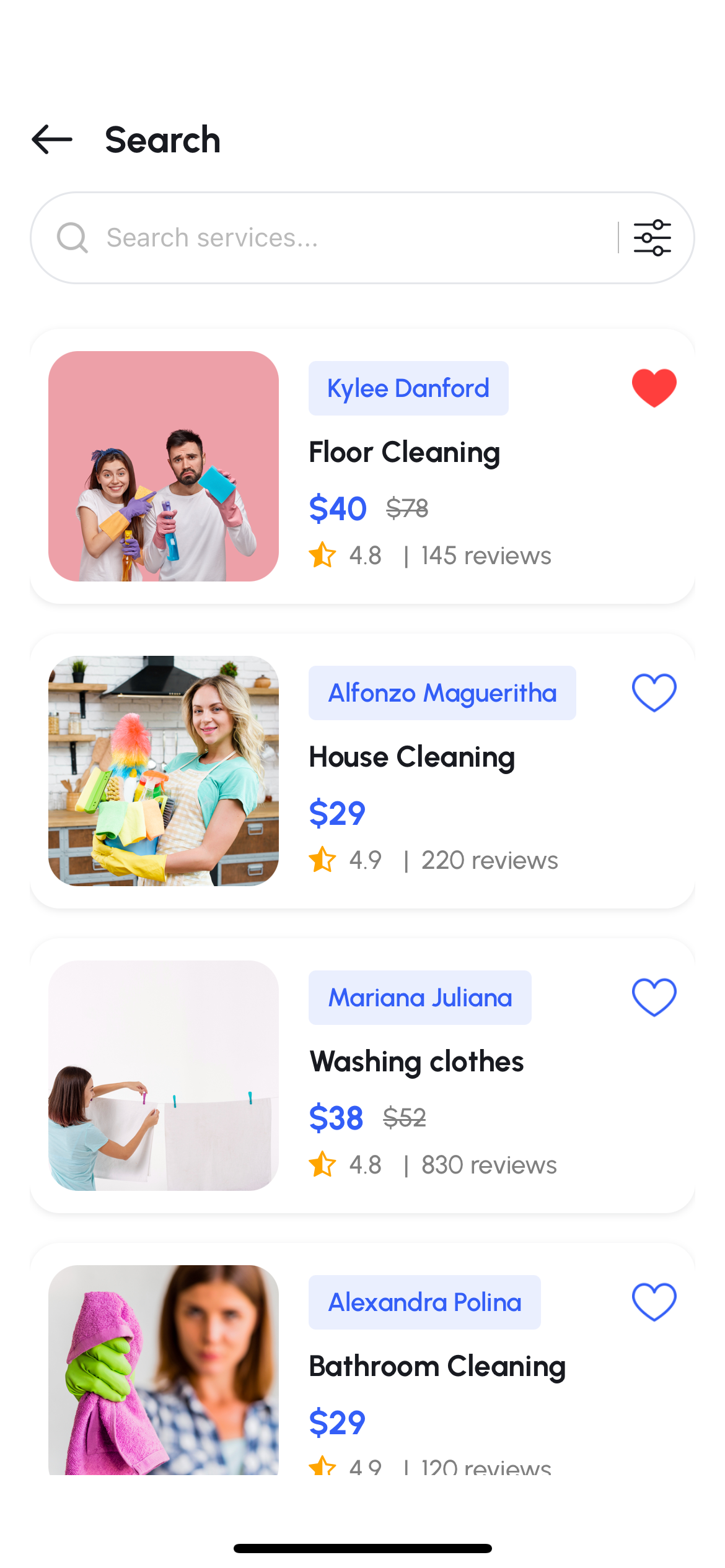The height and width of the screenshot is (1568, 725).
Task: Favorite Alfonzo Magueritha's House Cleaning
Action: click(x=654, y=692)
